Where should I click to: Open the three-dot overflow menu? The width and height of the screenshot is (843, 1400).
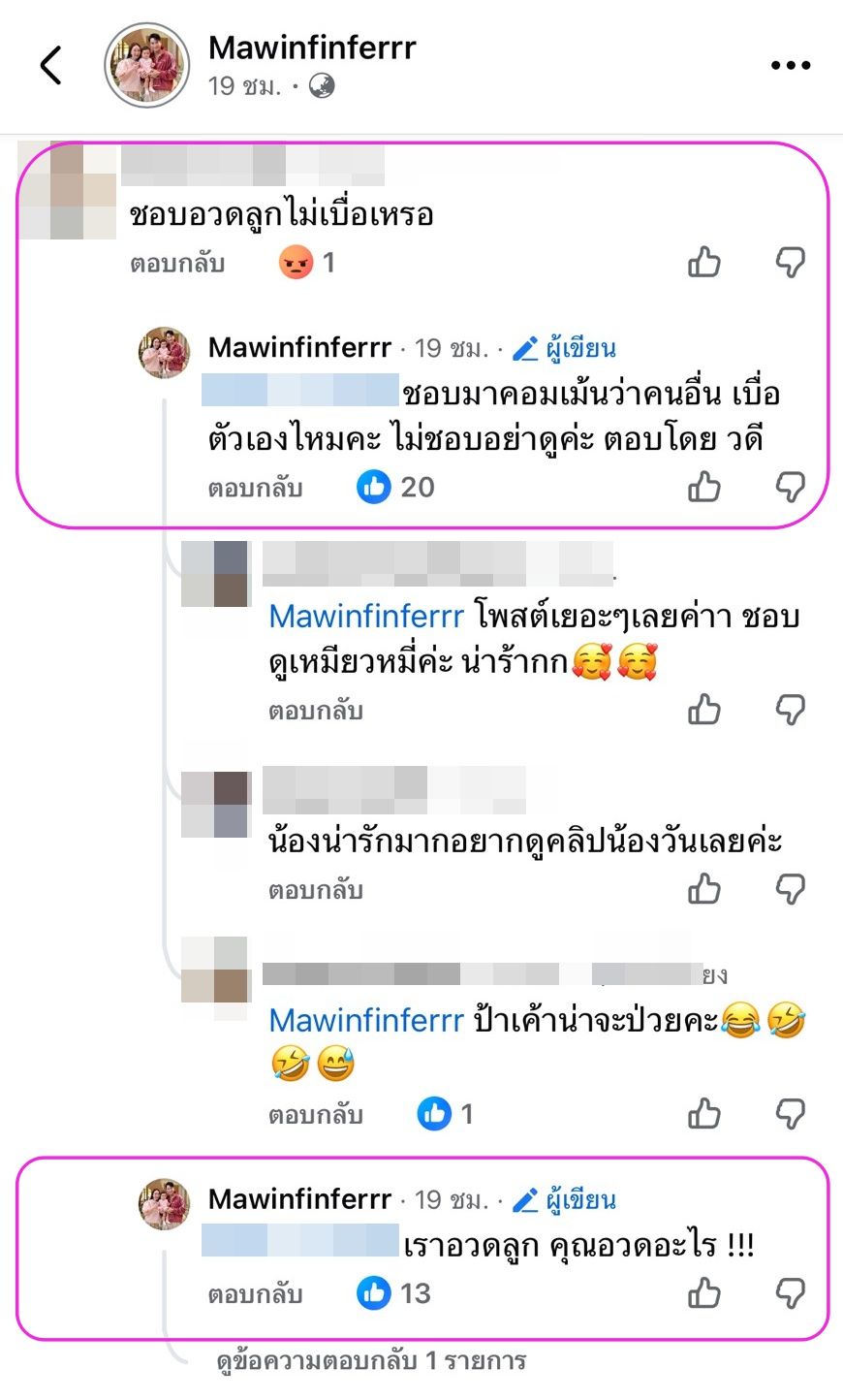point(790,66)
